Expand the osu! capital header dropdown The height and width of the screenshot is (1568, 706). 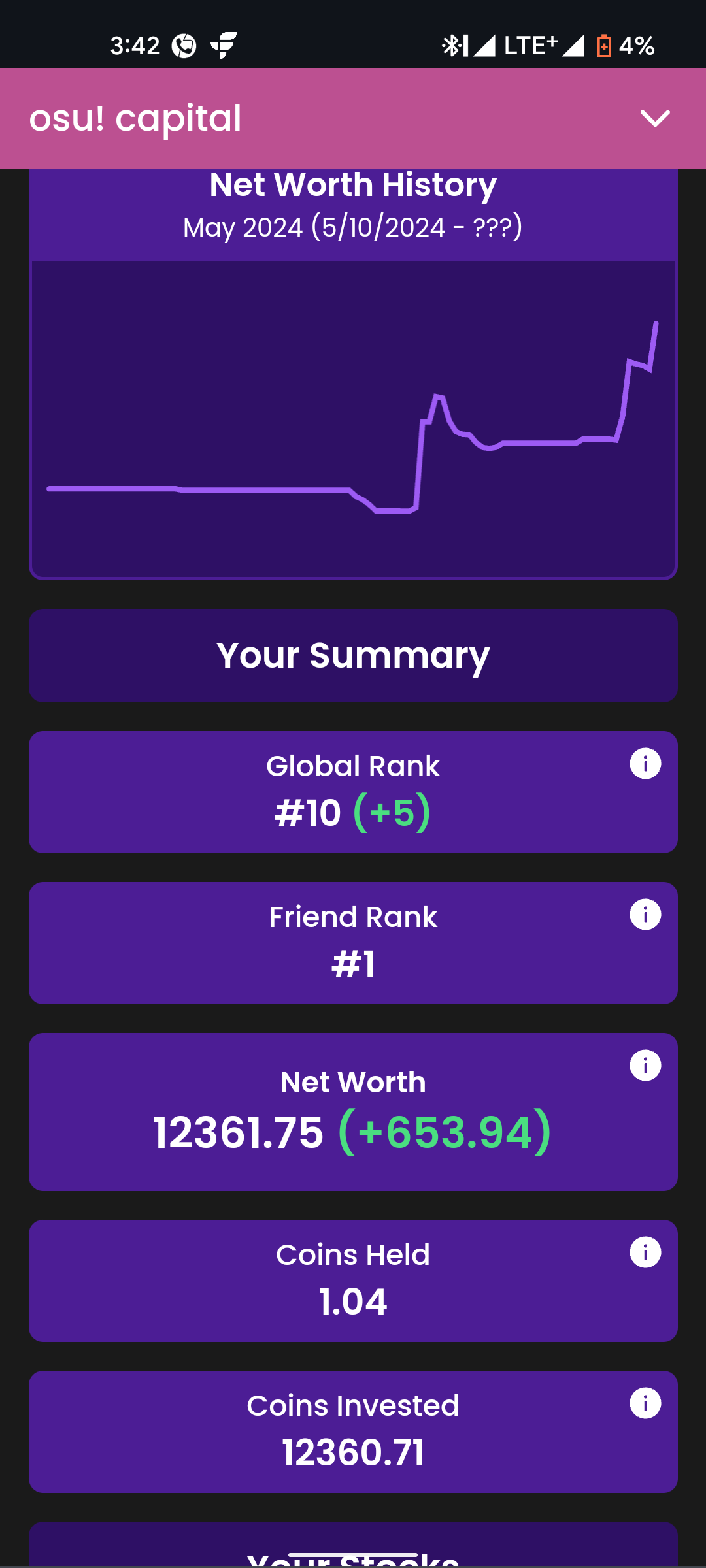[655, 118]
